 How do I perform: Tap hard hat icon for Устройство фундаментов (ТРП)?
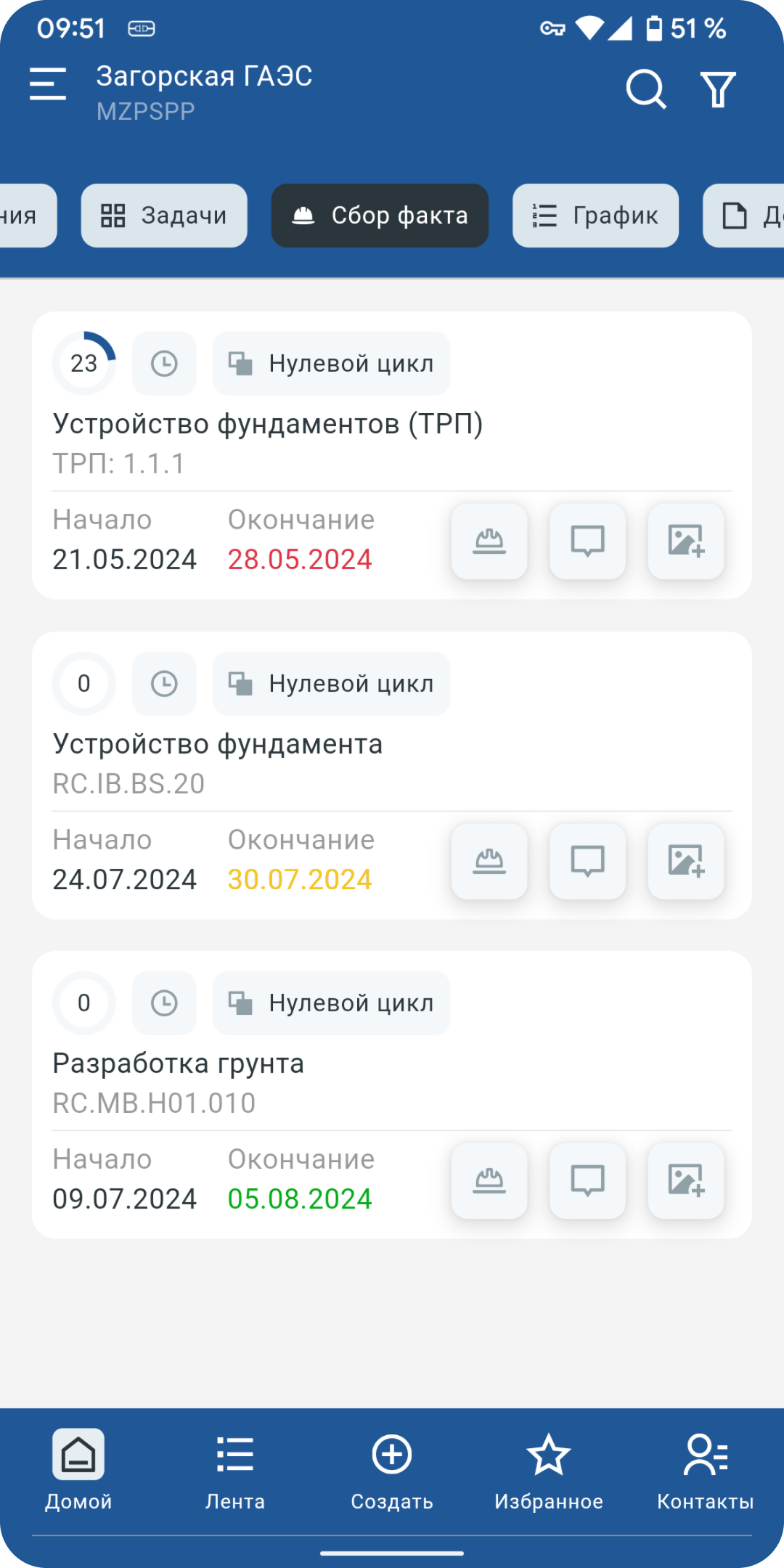pos(489,541)
